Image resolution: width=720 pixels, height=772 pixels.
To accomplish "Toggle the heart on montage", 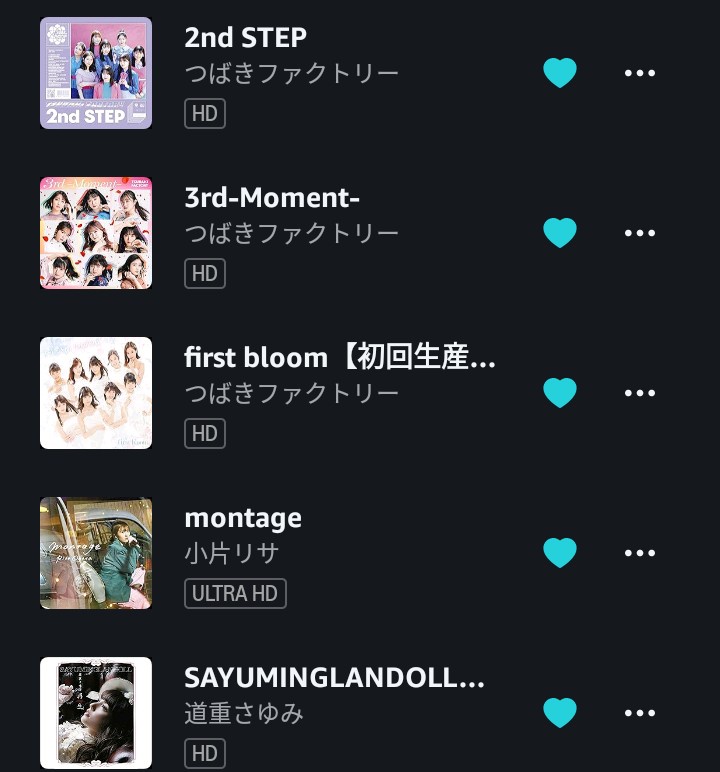I will click(560, 553).
